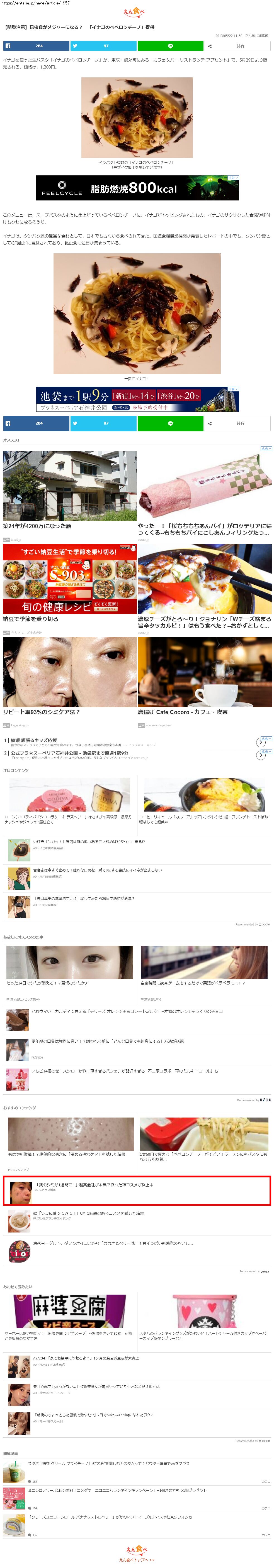Share the article on Facebook from the top bar

point(36,46)
